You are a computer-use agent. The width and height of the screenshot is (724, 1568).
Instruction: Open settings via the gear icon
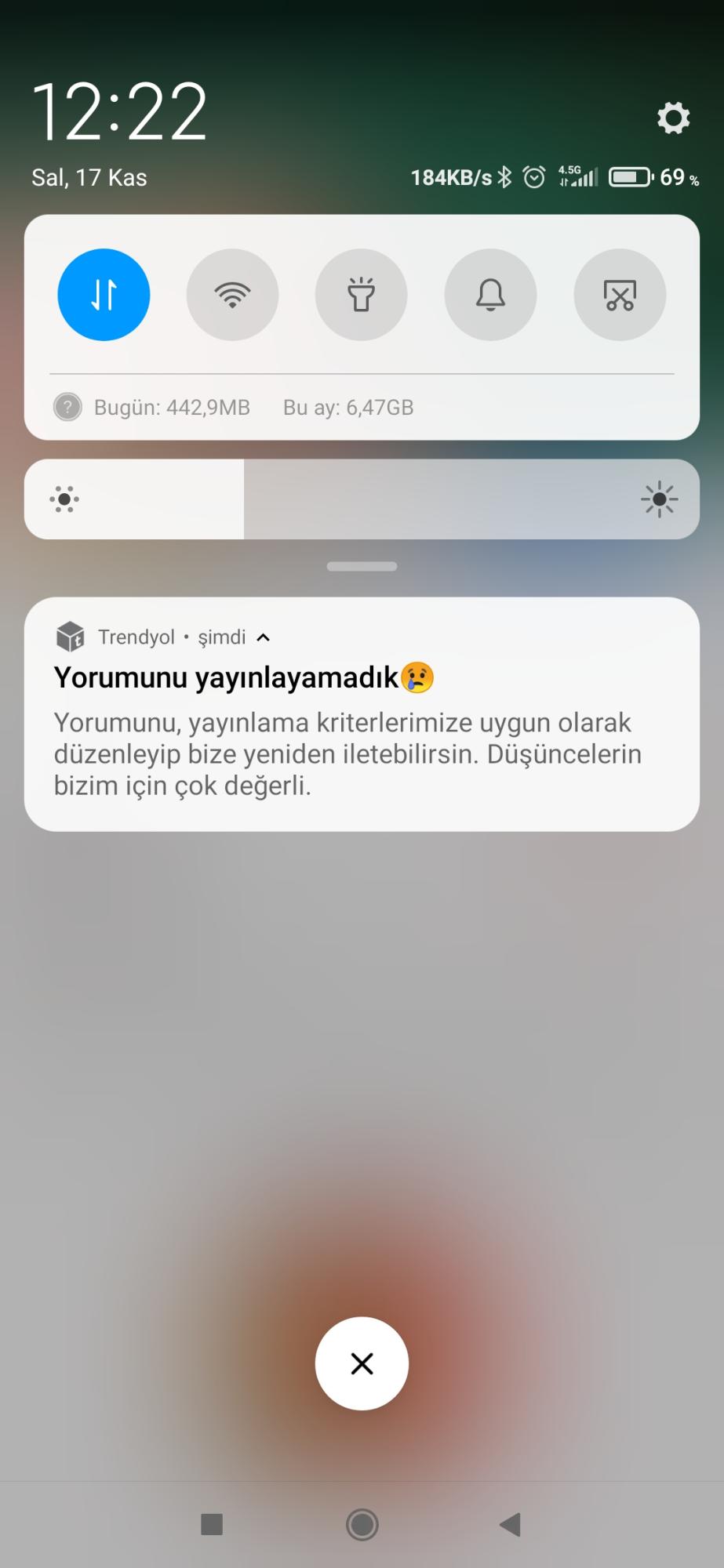tap(673, 118)
